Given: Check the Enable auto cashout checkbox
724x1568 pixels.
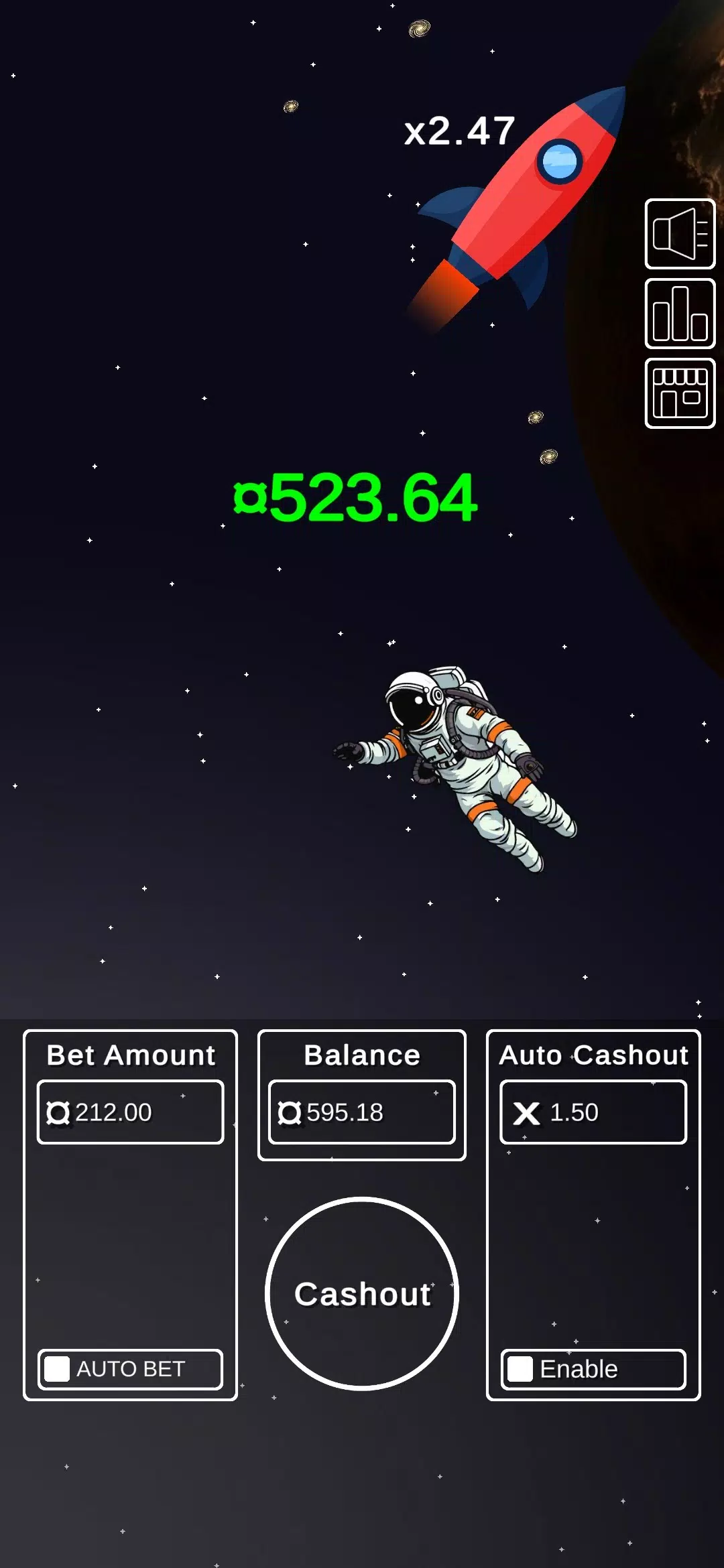Looking at the screenshot, I should [x=521, y=1369].
